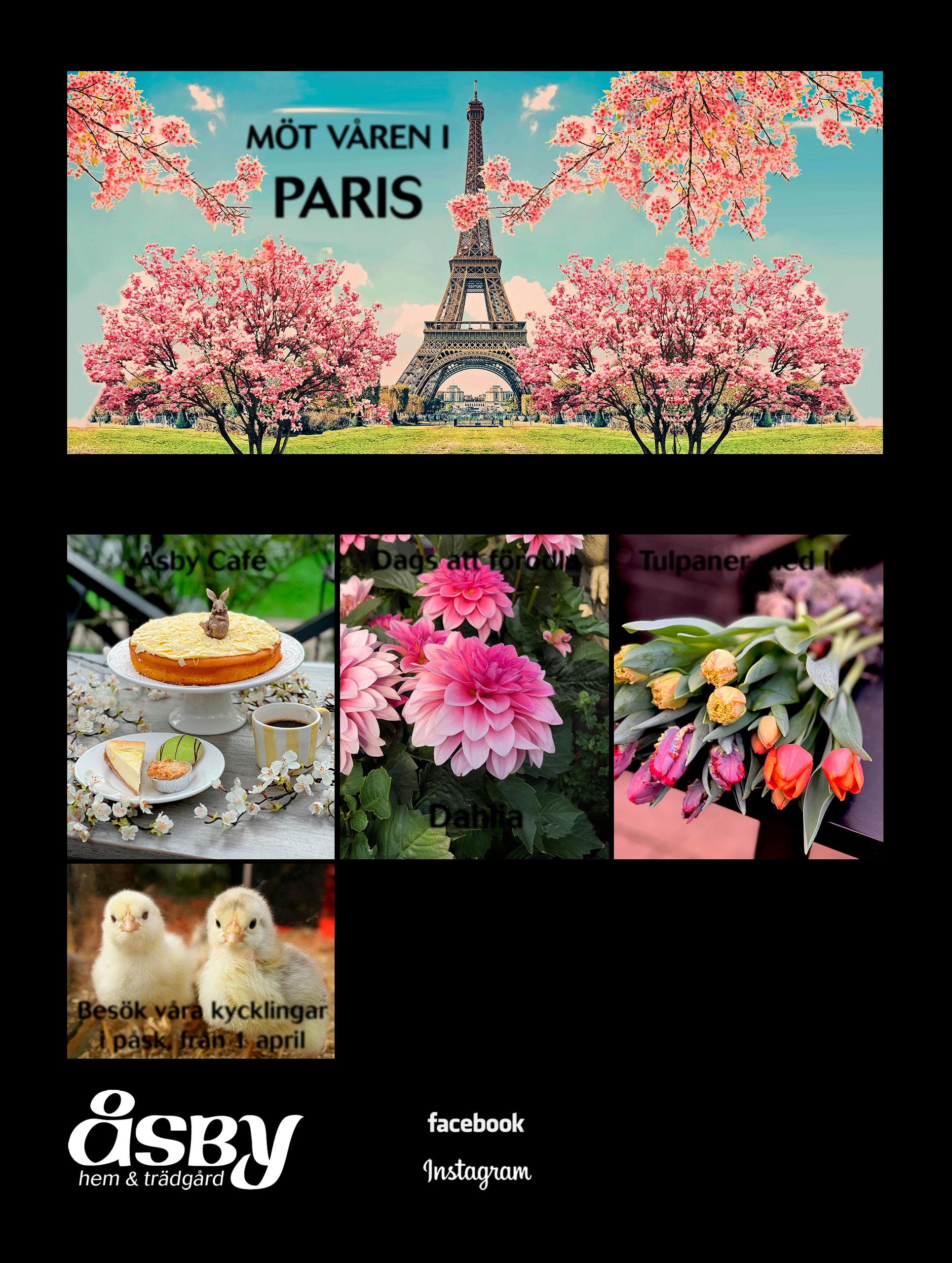Viewport: 952px width, 1263px height.
Task: Visit the facebook link
Action: [476, 1122]
